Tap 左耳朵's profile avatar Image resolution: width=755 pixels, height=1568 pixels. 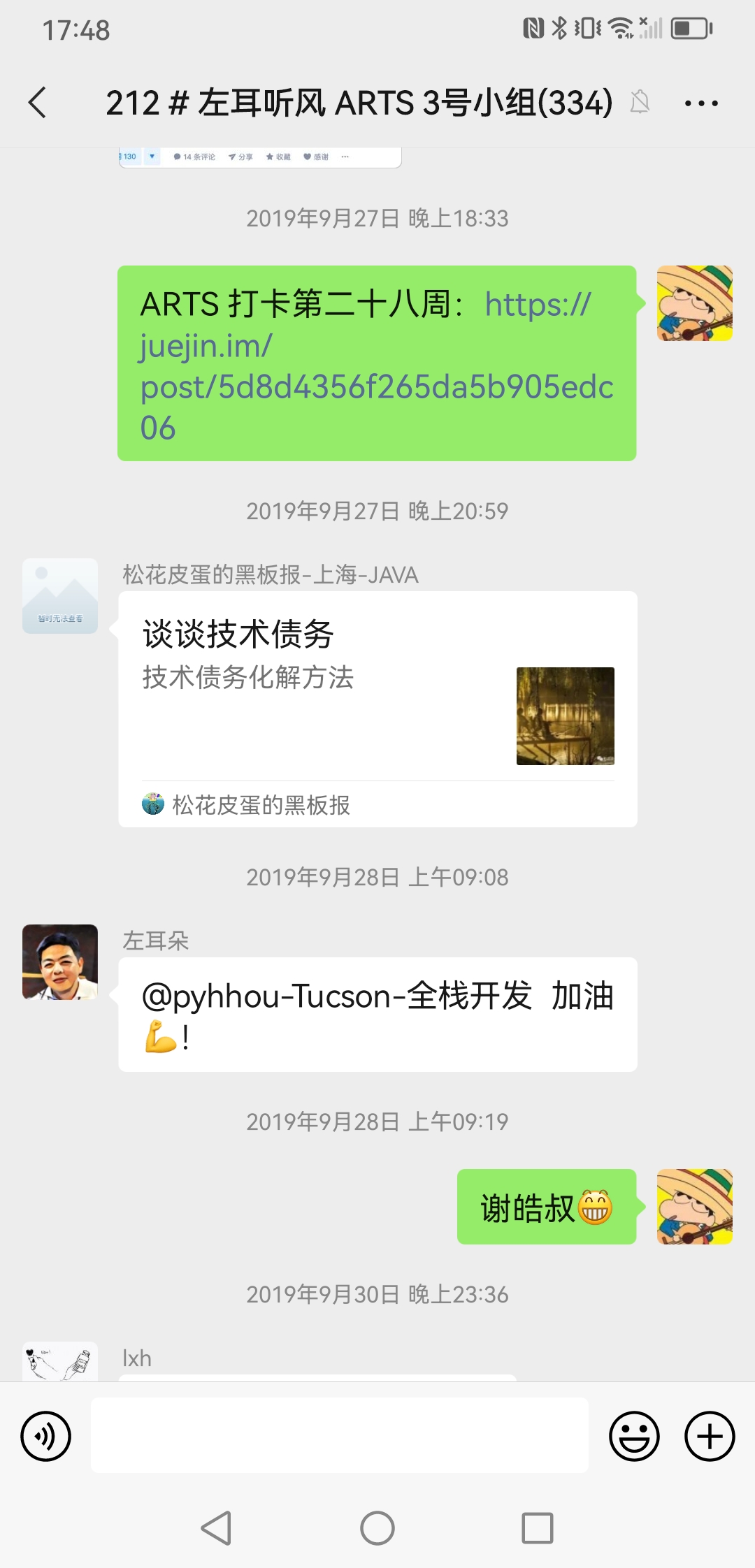coord(59,961)
